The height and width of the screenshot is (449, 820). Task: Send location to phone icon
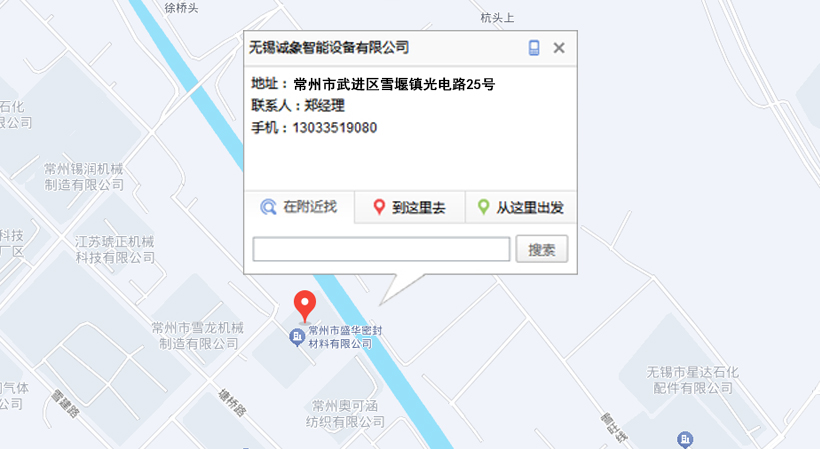point(535,48)
